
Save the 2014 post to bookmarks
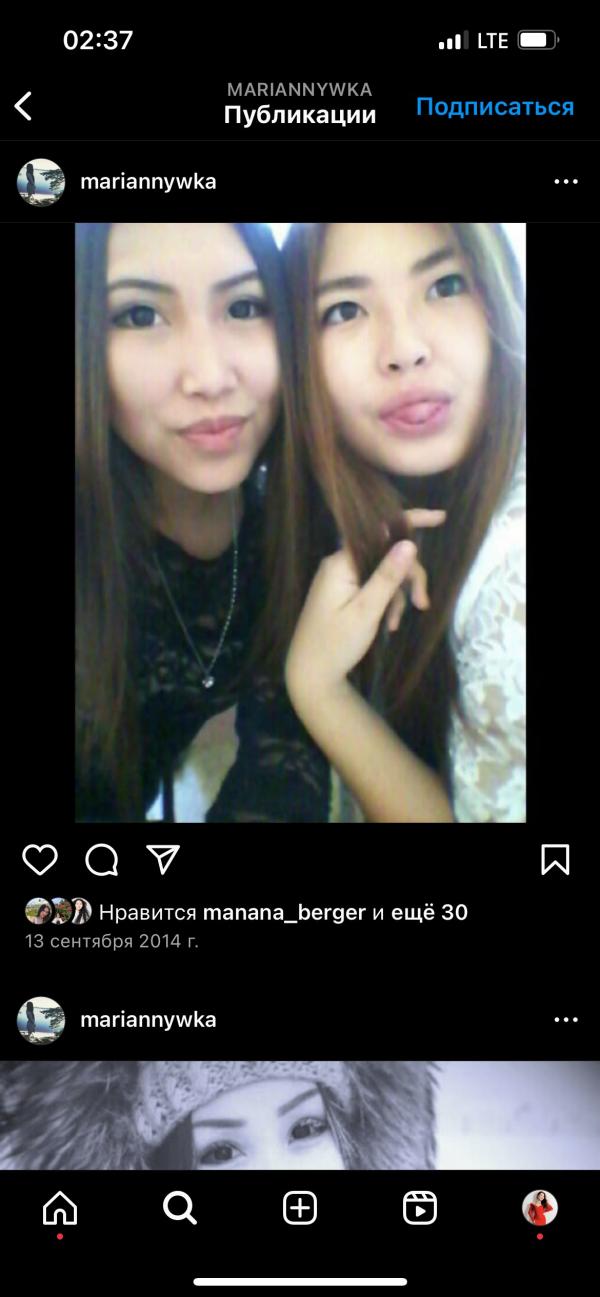tap(555, 860)
